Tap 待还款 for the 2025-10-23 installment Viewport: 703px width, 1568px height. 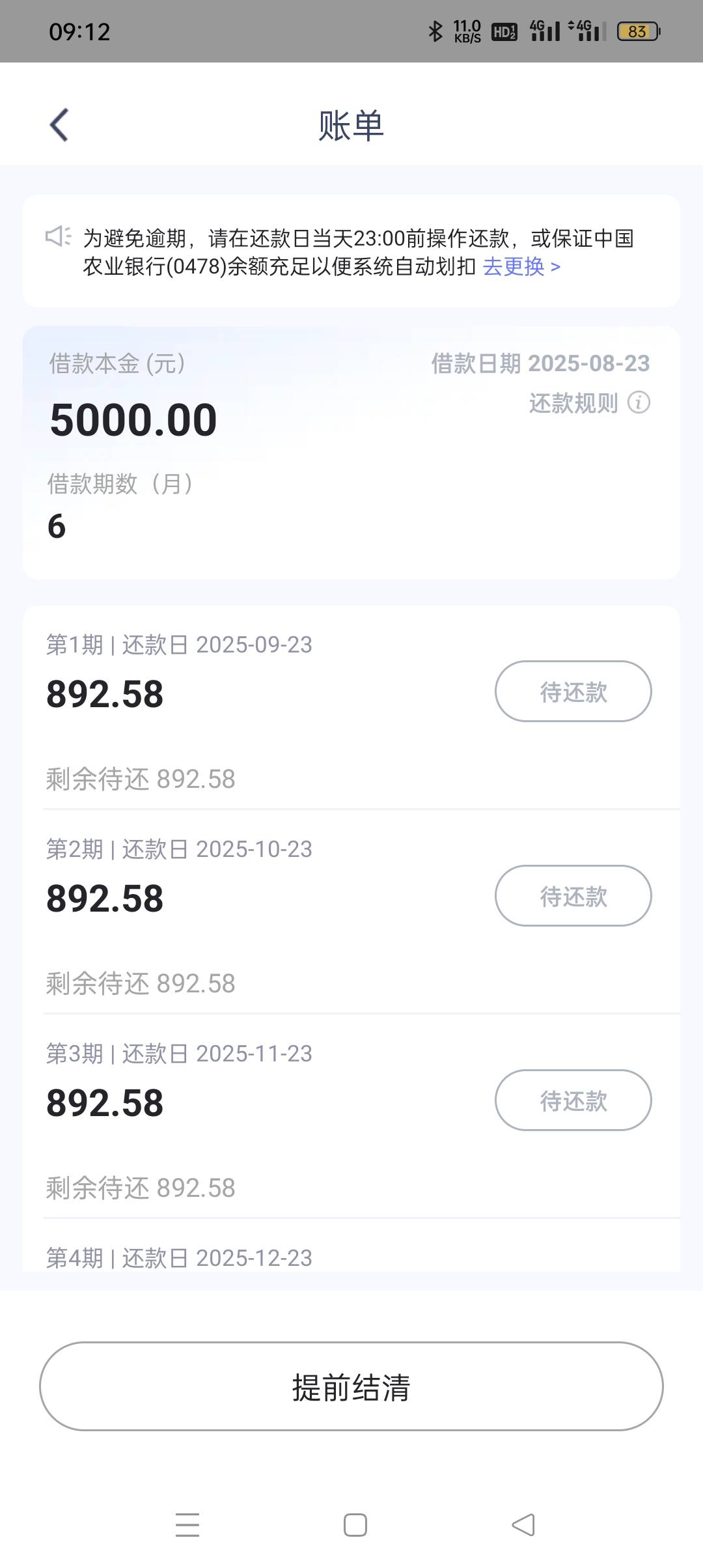pyautogui.click(x=573, y=896)
